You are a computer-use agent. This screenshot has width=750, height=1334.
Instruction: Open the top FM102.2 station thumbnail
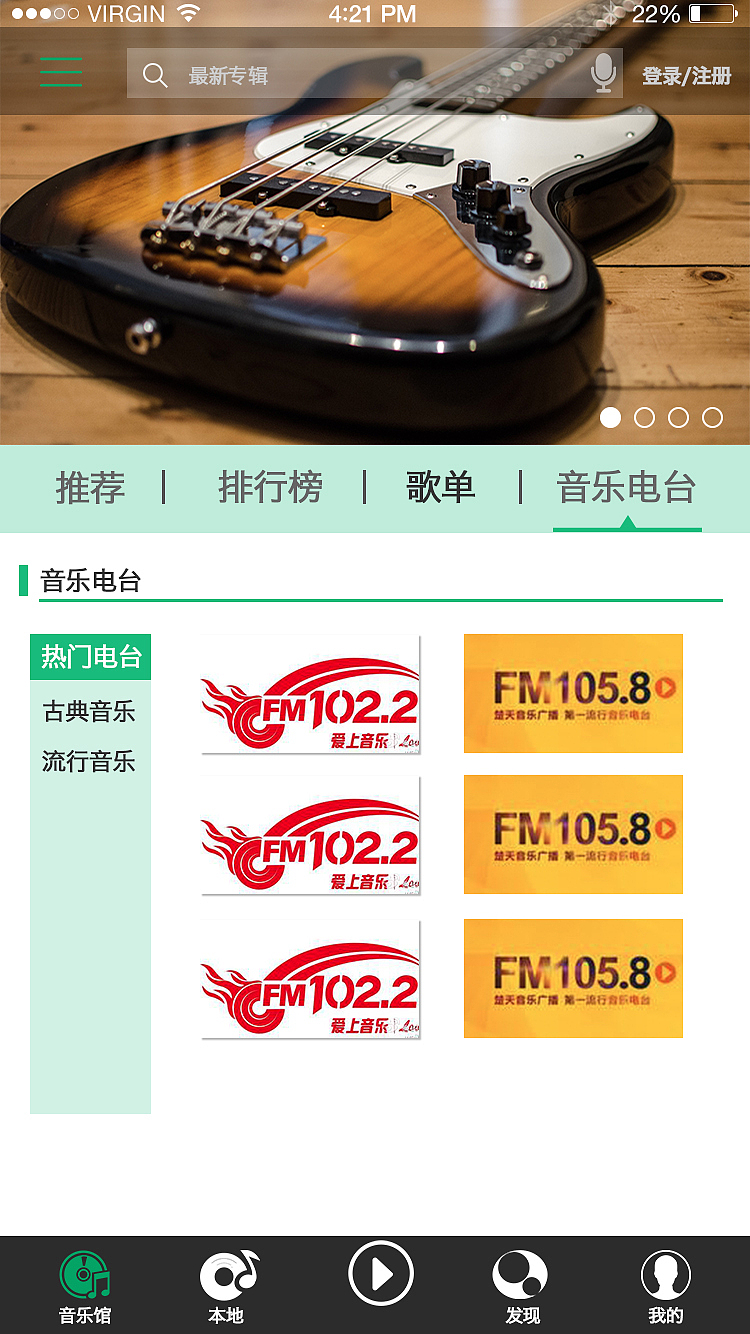pos(310,693)
